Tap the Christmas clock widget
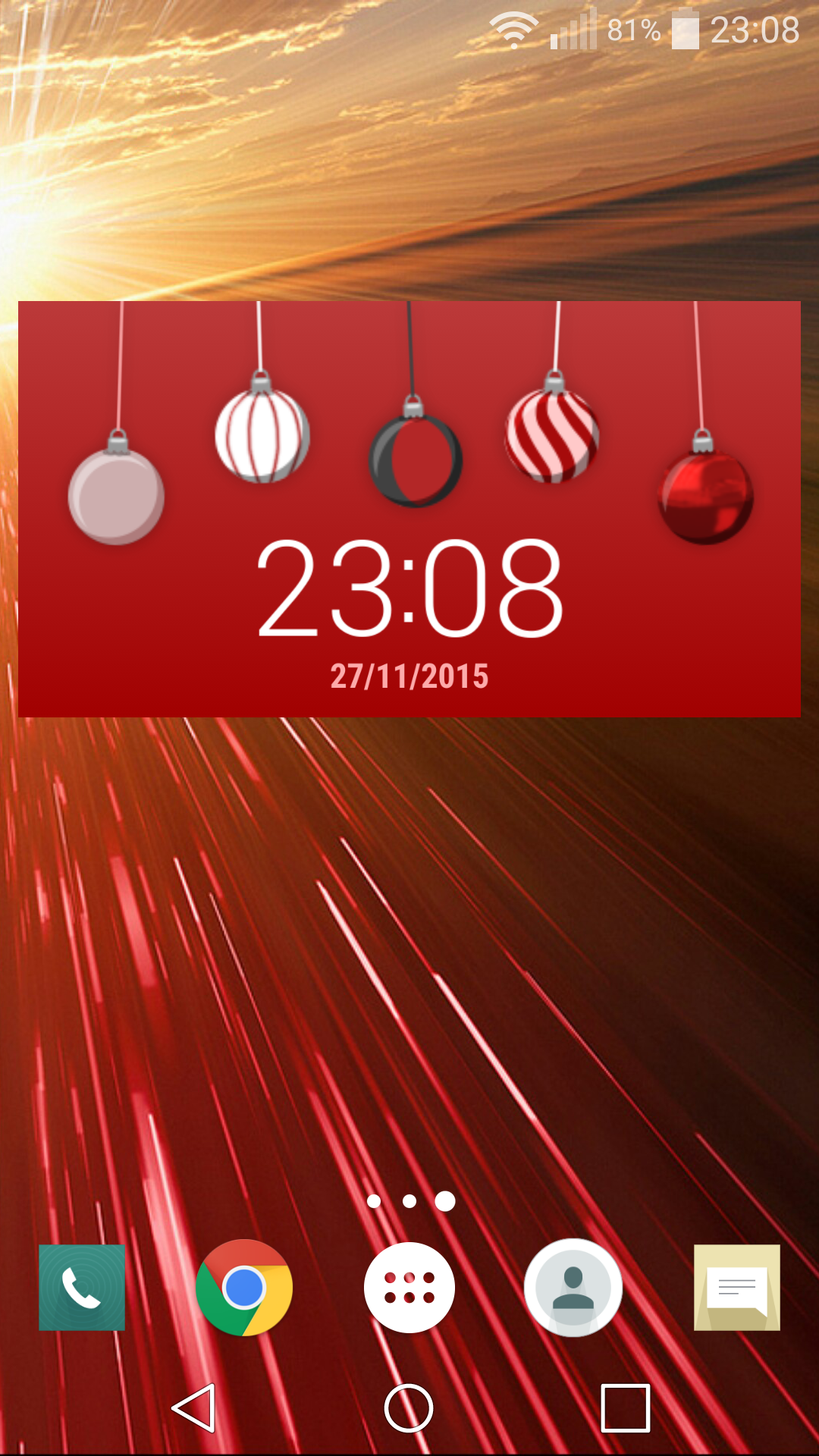This screenshot has width=819, height=1456. point(409,509)
